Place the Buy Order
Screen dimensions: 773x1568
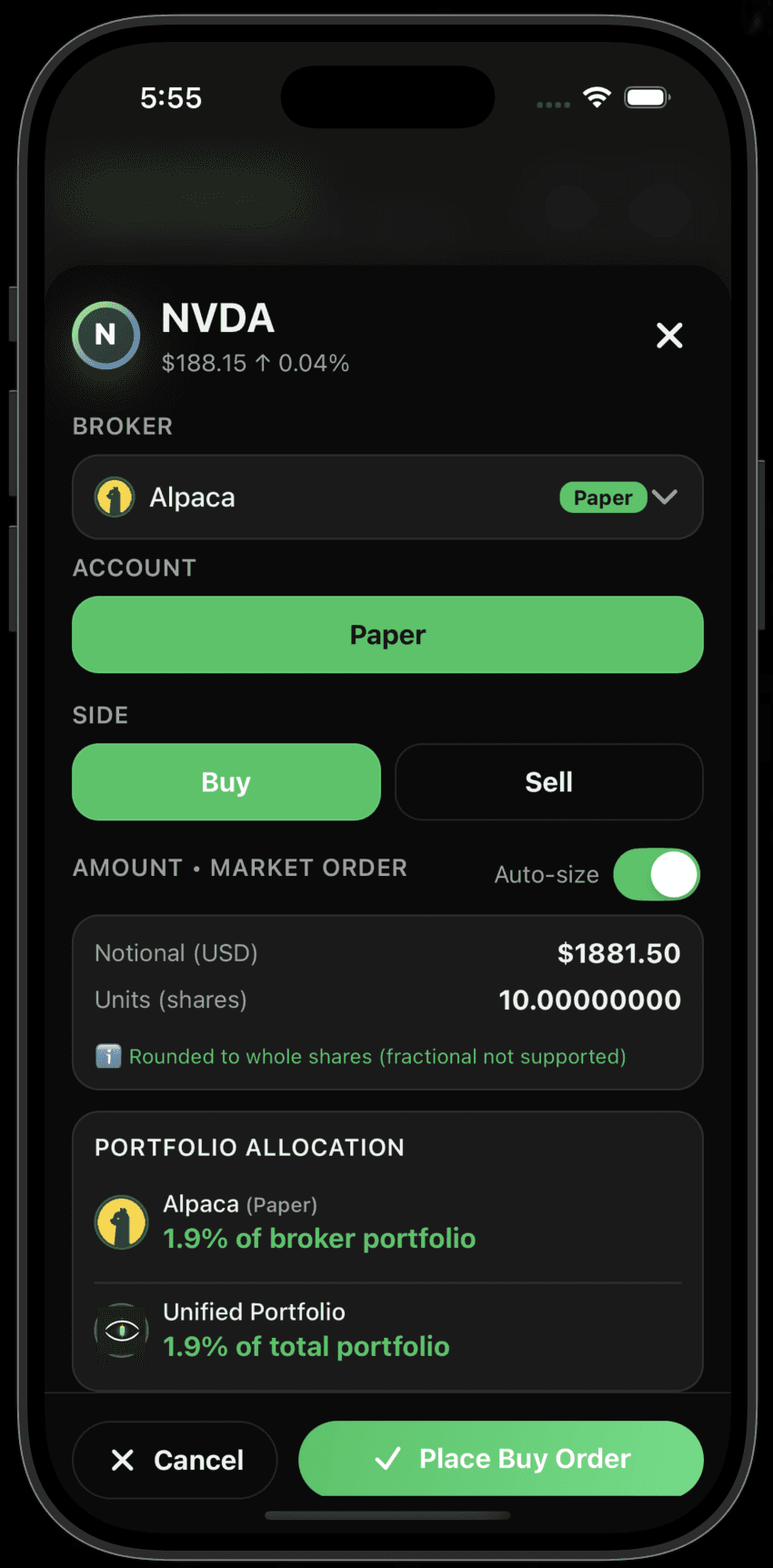[501, 1459]
